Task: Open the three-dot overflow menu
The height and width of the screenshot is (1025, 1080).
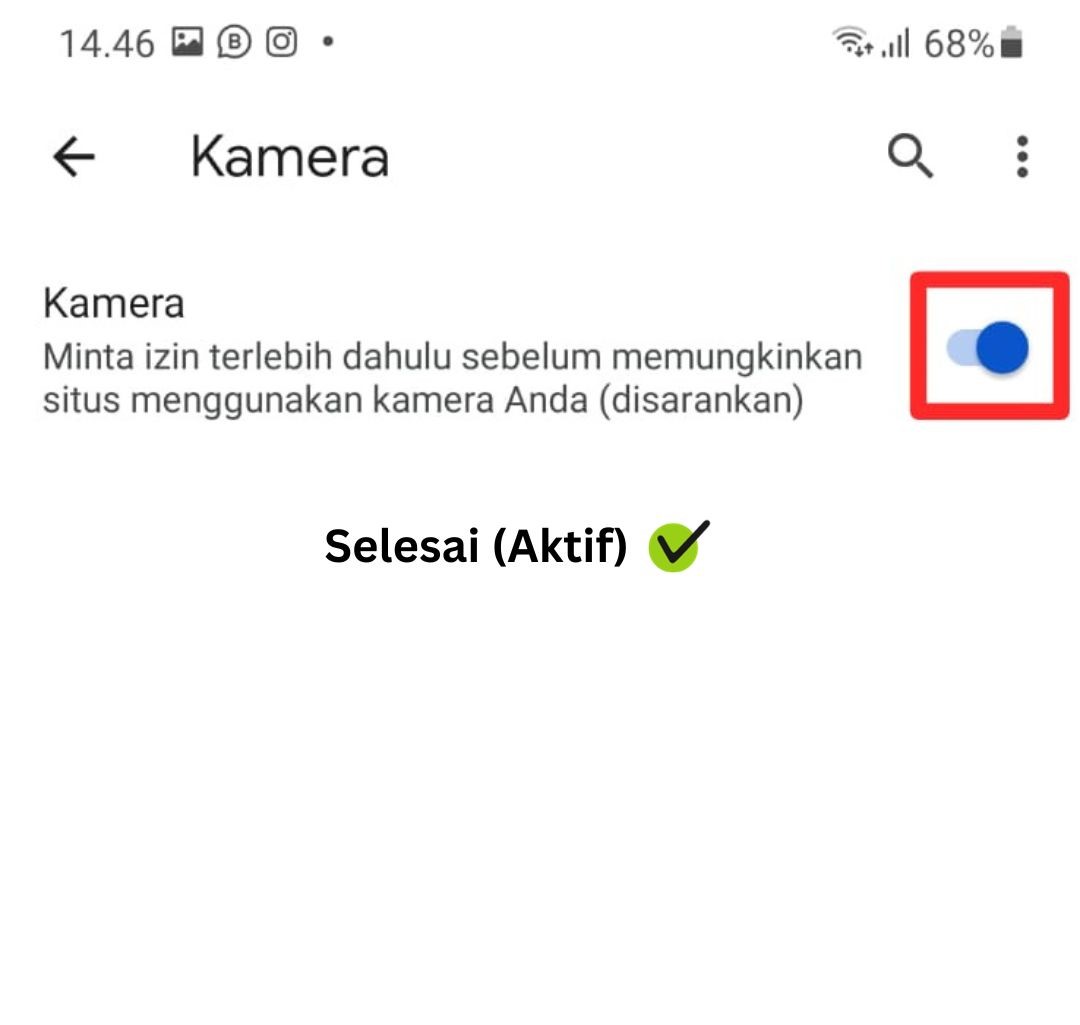Action: [1021, 157]
